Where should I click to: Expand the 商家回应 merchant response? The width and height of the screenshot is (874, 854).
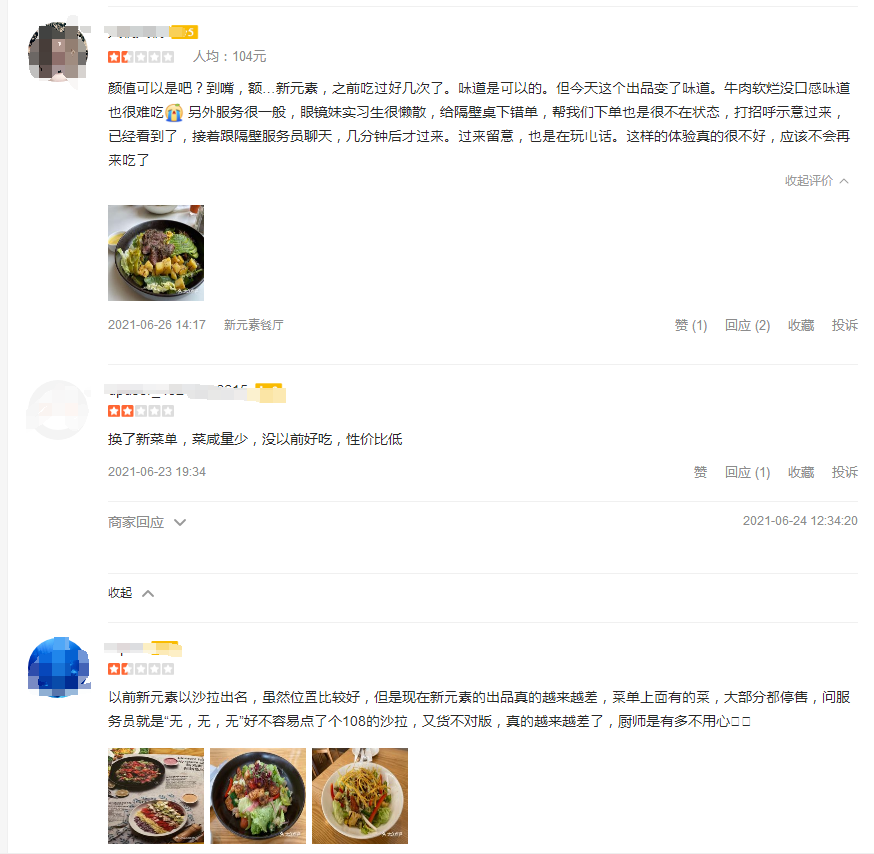pyautogui.click(x=147, y=522)
